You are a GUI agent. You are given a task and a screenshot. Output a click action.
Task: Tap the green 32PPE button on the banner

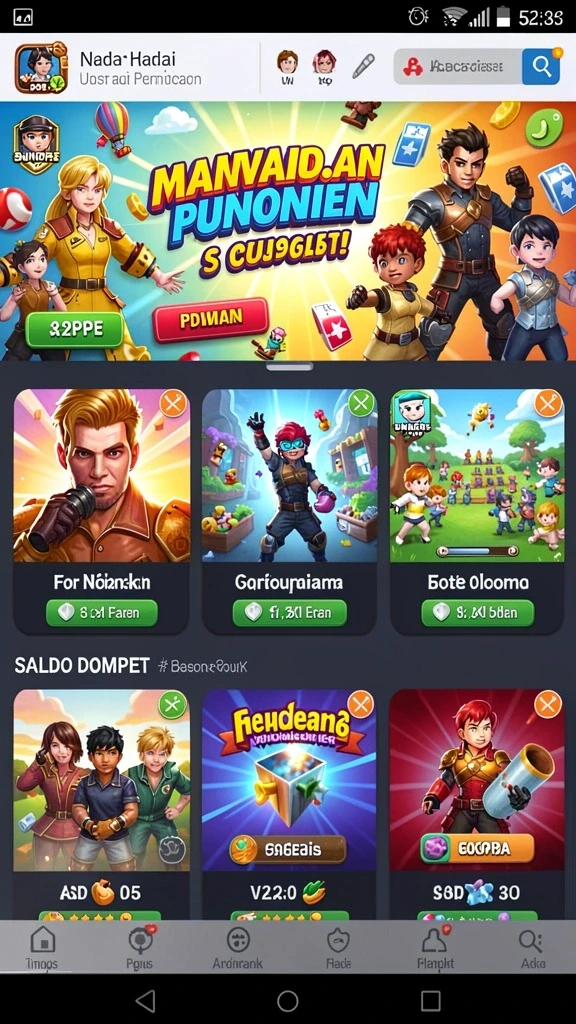tap(74, 329)
